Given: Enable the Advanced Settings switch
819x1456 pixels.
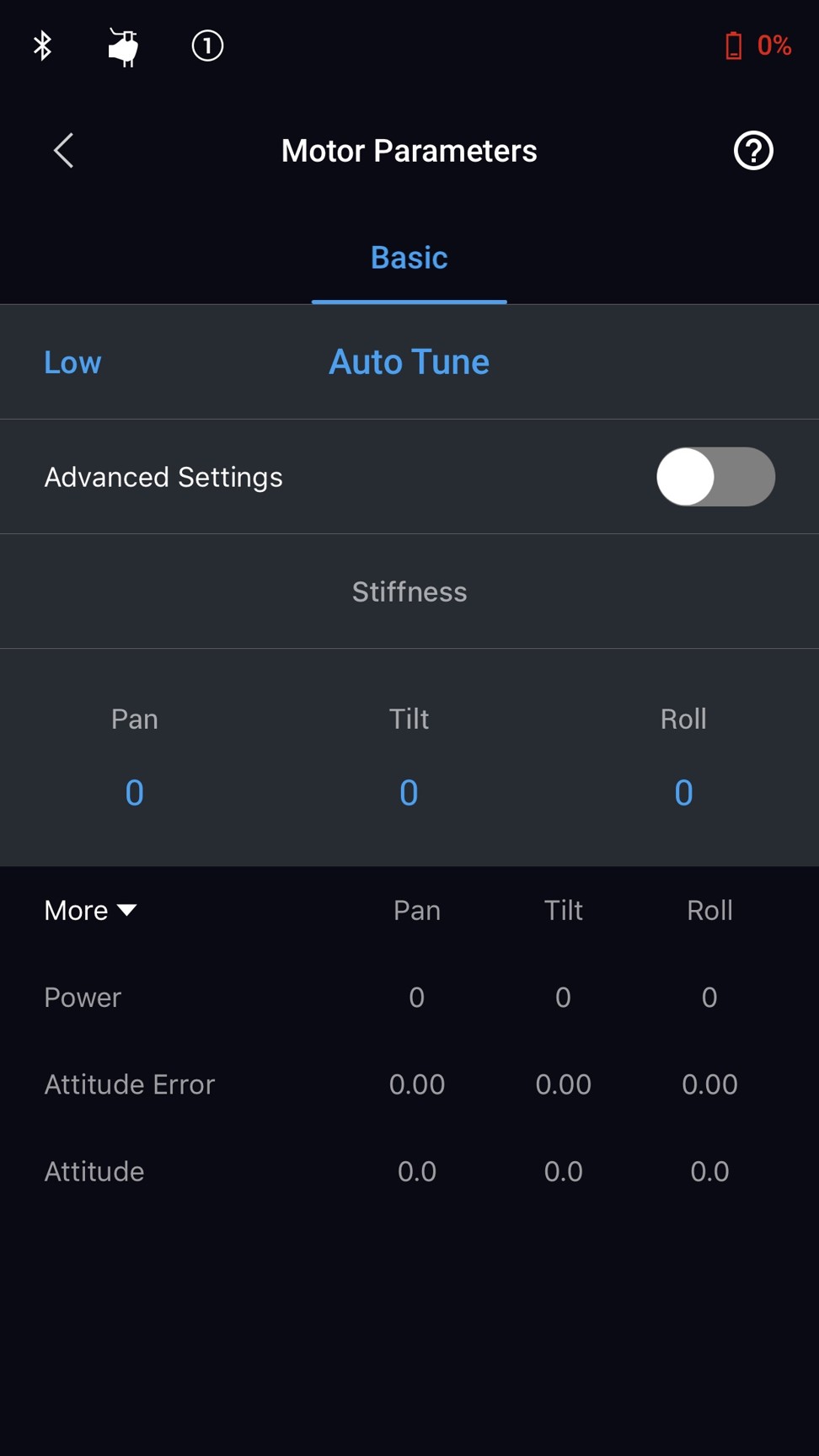Looking at the screenshot, I should click(x=715, y=477).
